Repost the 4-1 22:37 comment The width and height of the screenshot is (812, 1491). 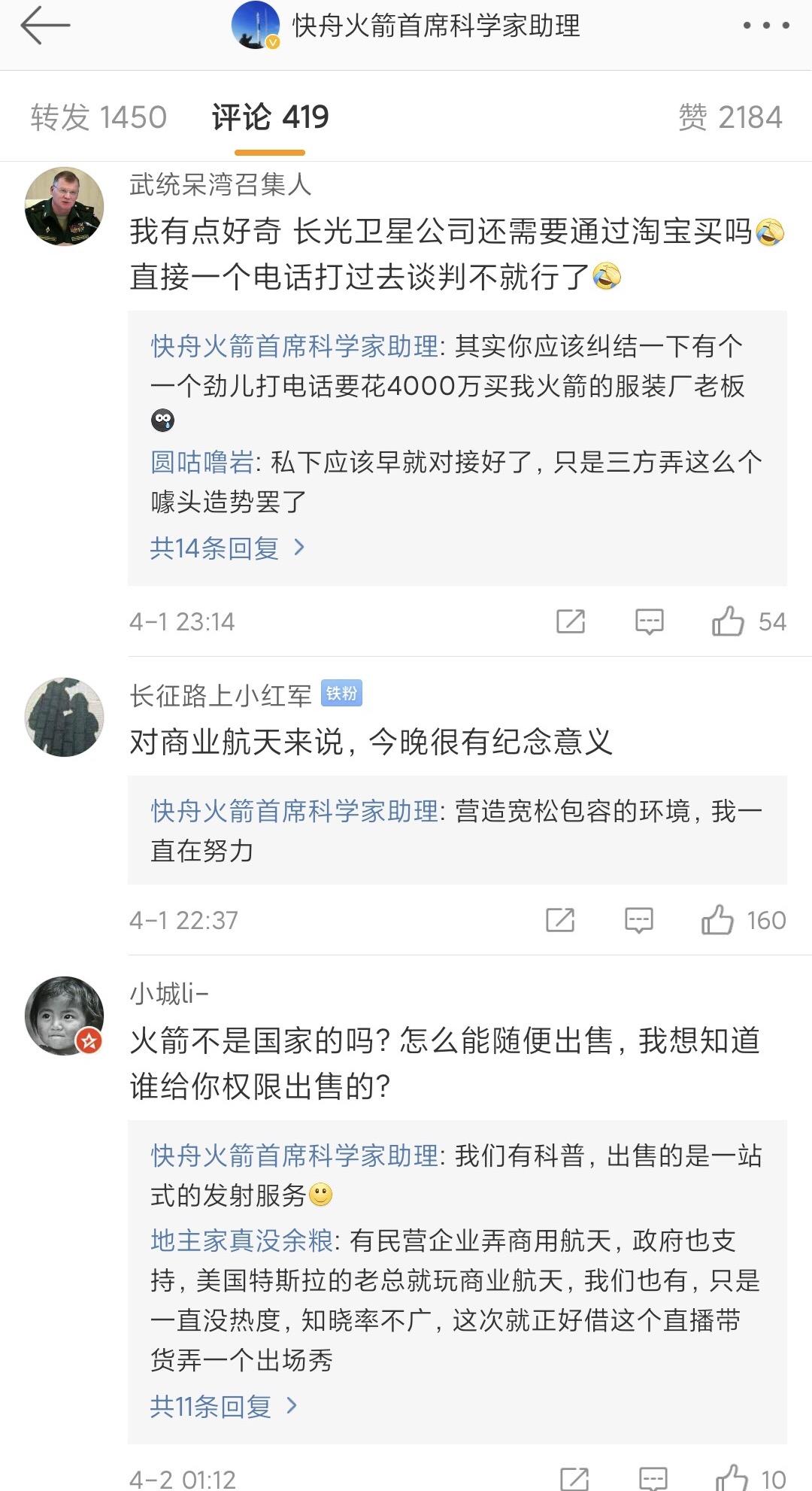[560, 920]
